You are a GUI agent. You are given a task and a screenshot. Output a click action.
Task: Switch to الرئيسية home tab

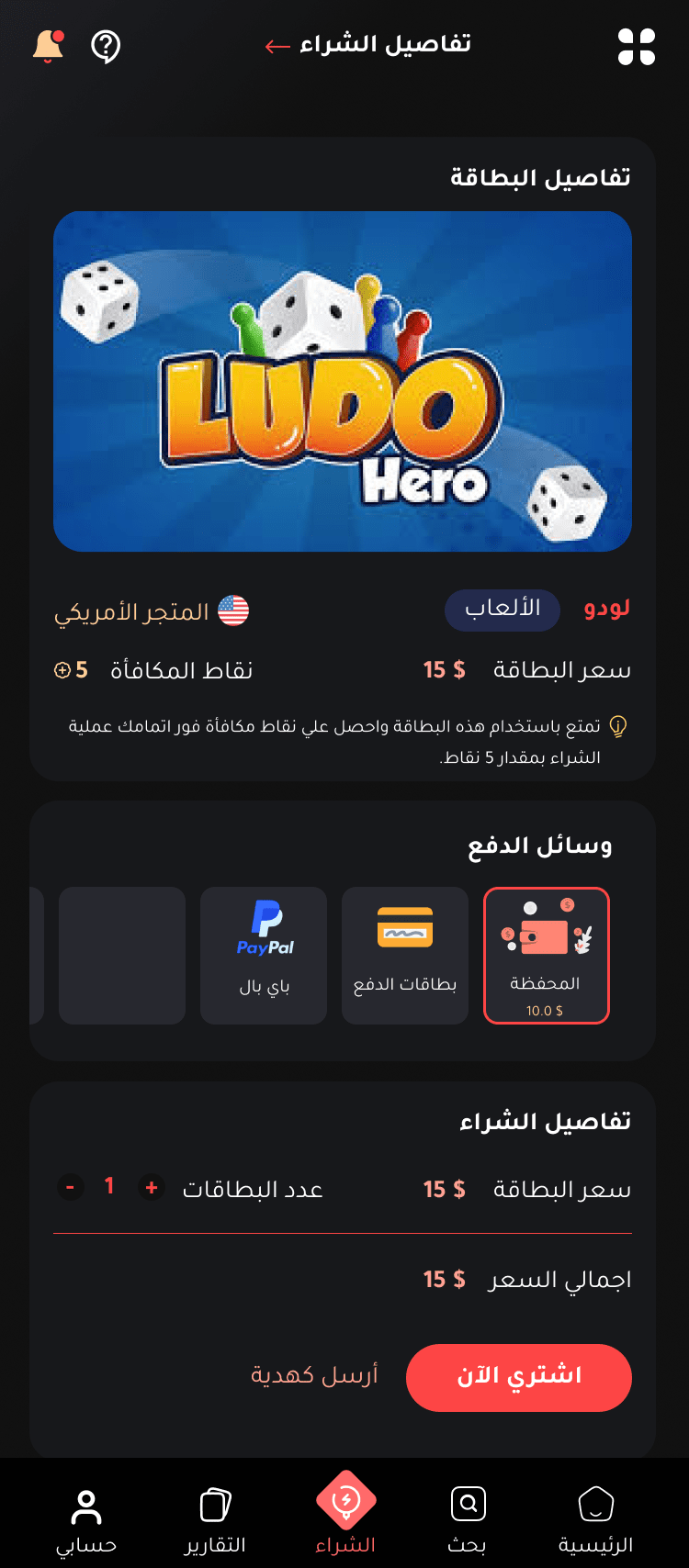tap(596, 1521)
